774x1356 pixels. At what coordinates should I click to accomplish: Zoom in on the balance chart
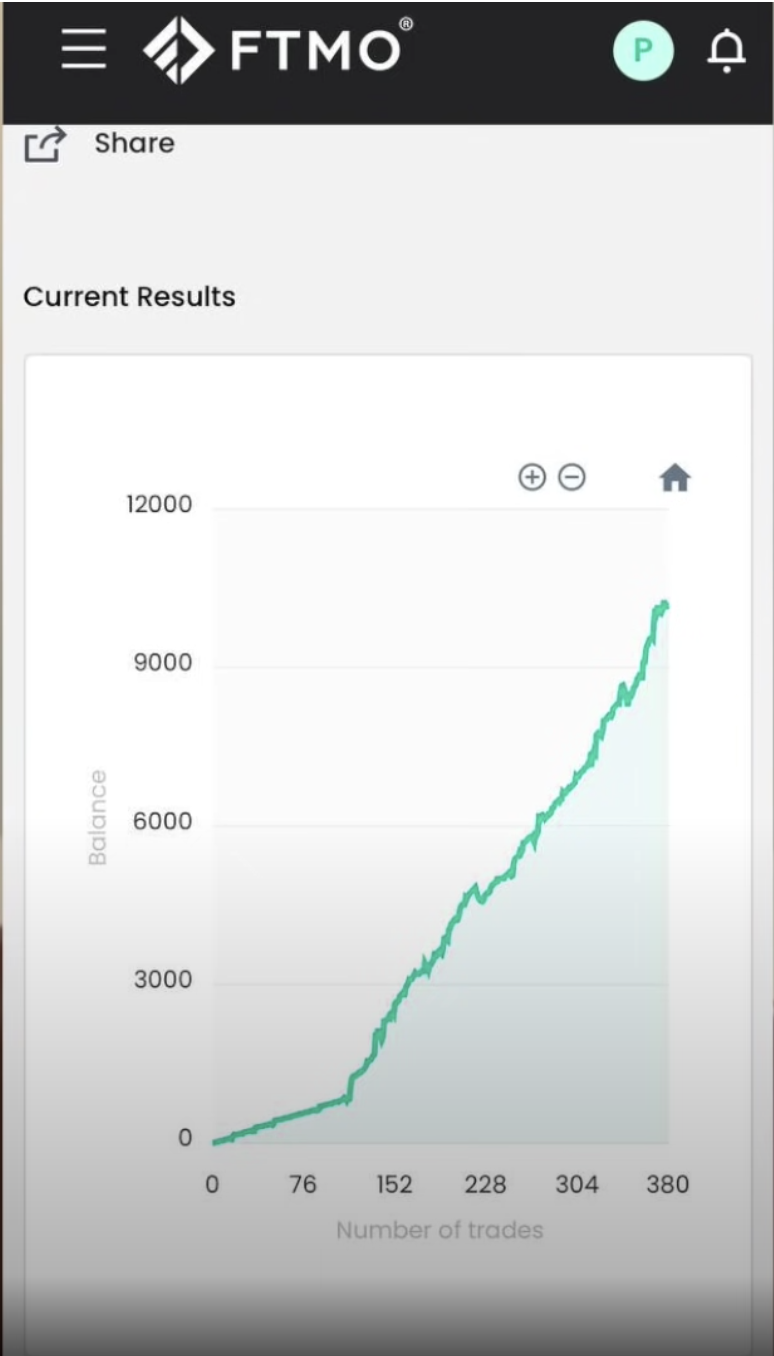(531, 477)
